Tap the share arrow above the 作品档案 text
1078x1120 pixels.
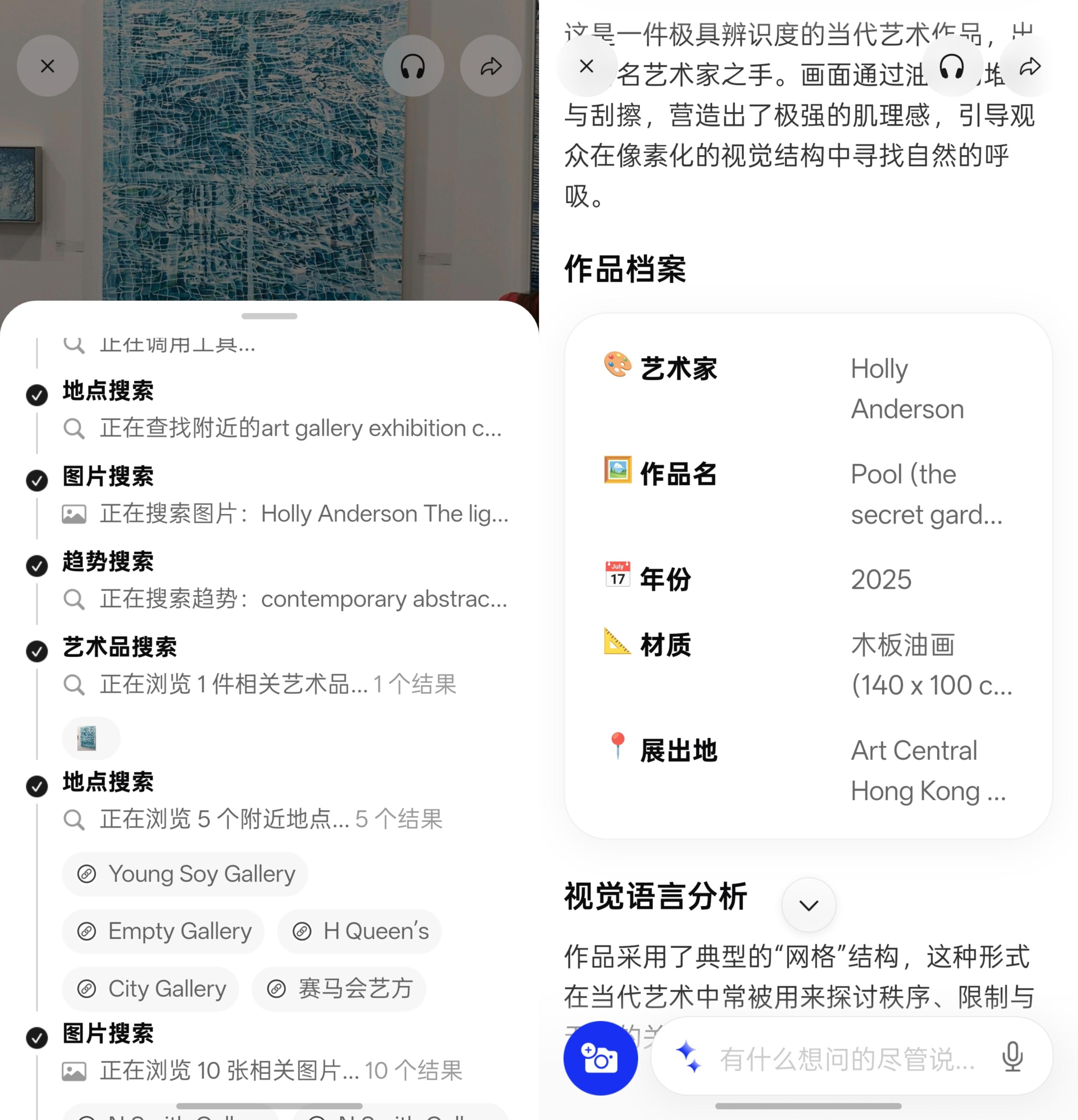pos(1030,66)
